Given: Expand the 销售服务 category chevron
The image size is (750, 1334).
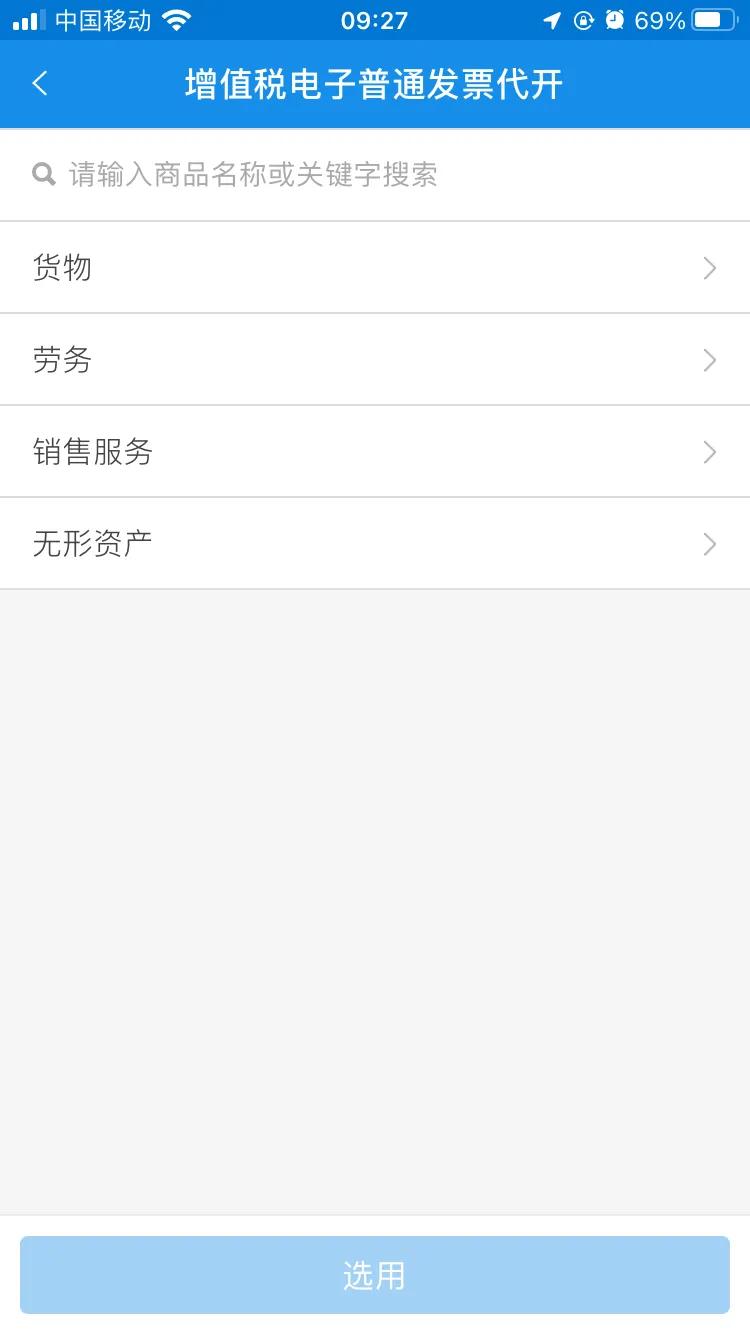Looking at the screenshot, I should [x=710, y=451].
